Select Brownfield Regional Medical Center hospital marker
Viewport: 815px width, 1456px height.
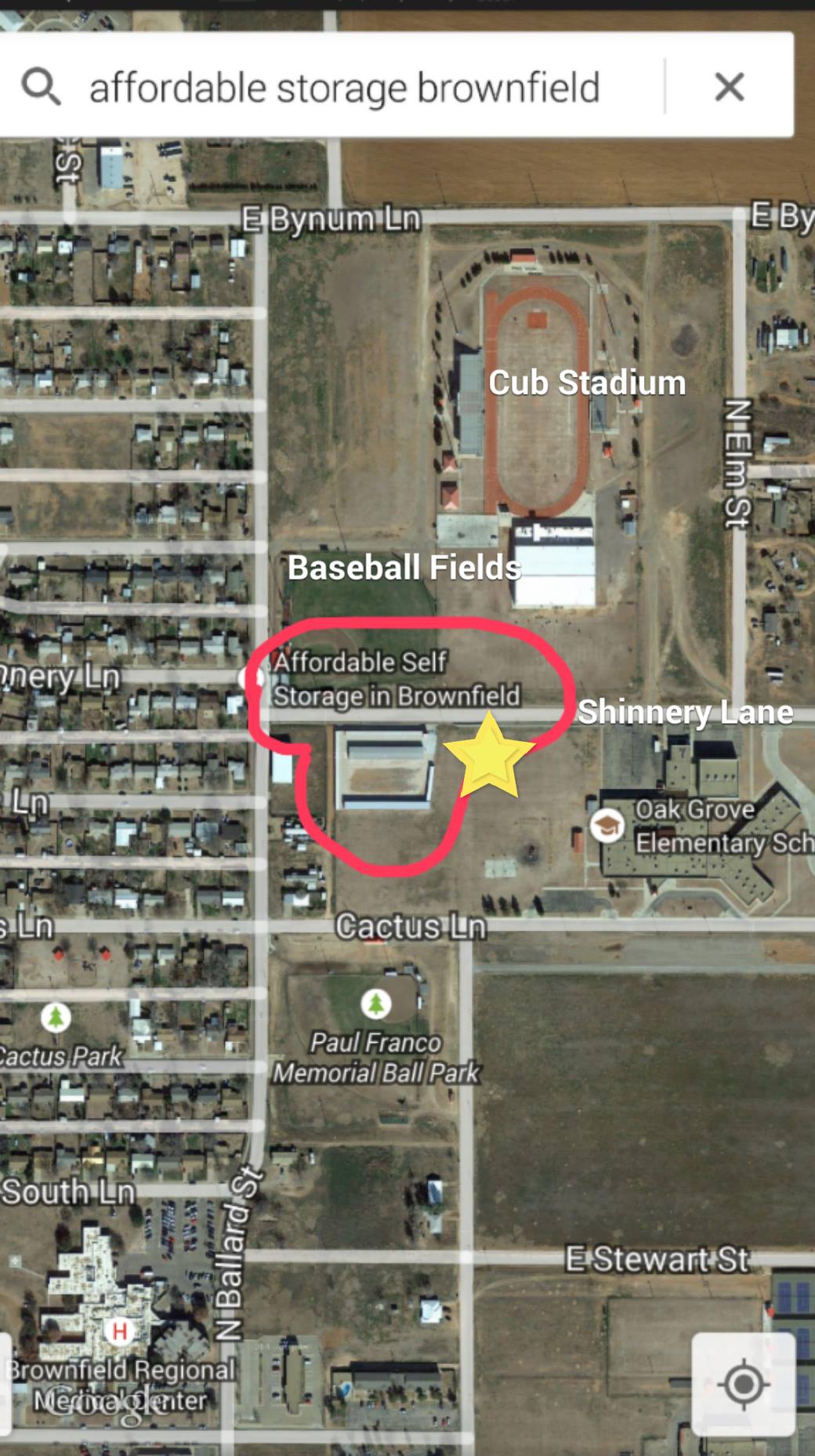pyautogui.click(x=119, y=1331)
